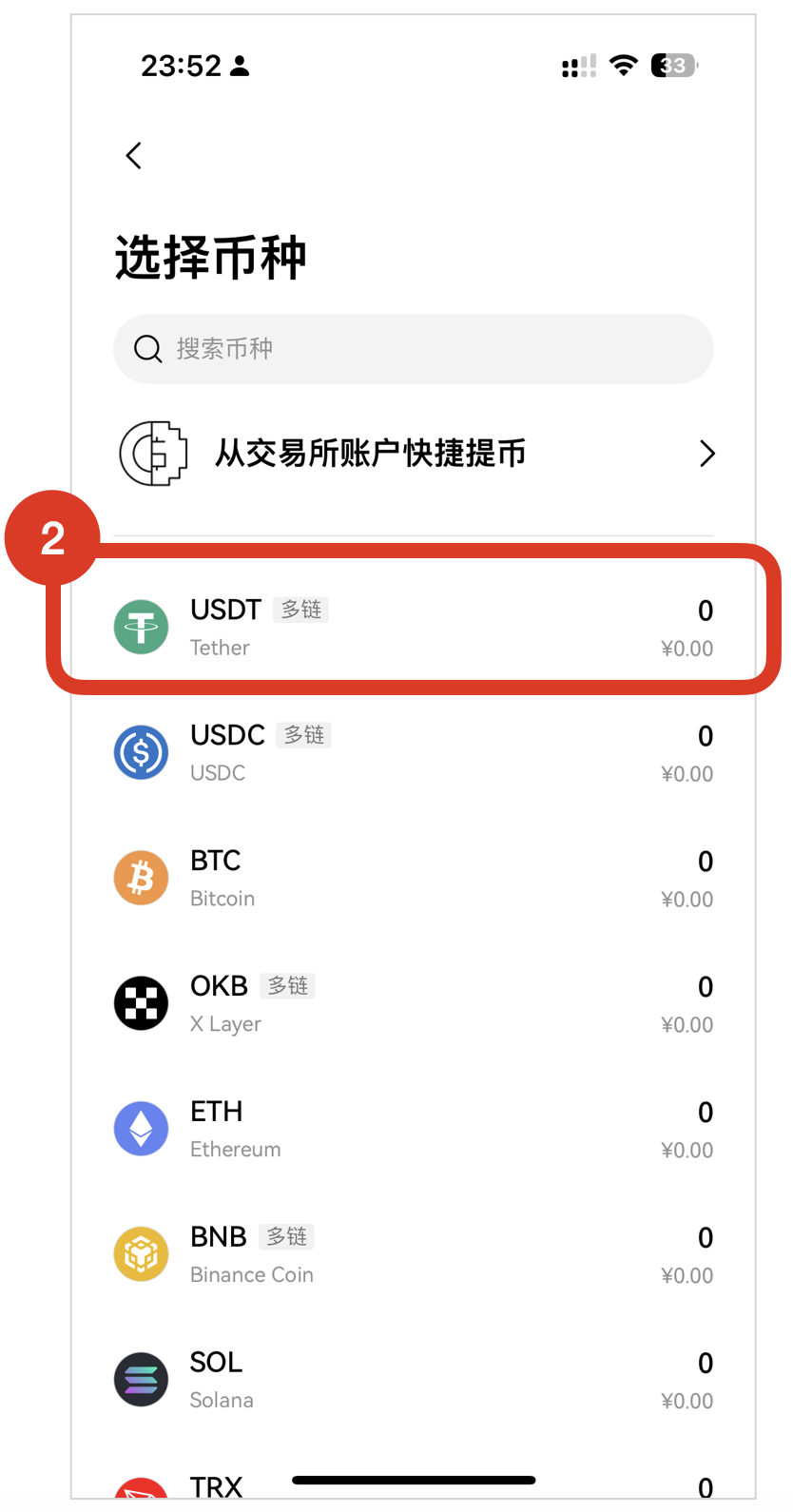Choose the USDC coin row
Screen dimensions: 793x1512
point(414,753)
